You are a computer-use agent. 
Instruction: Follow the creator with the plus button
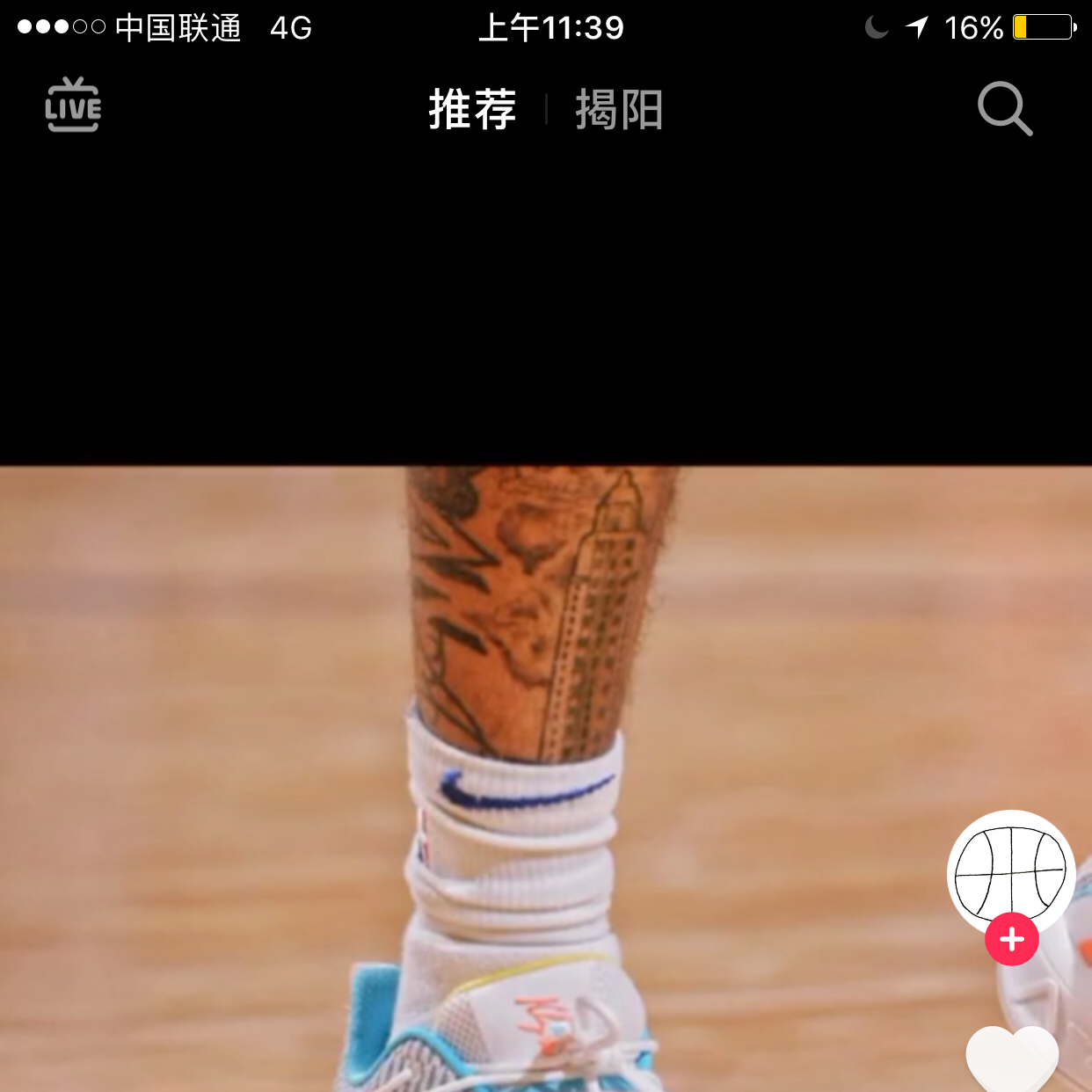point(1011,940)
